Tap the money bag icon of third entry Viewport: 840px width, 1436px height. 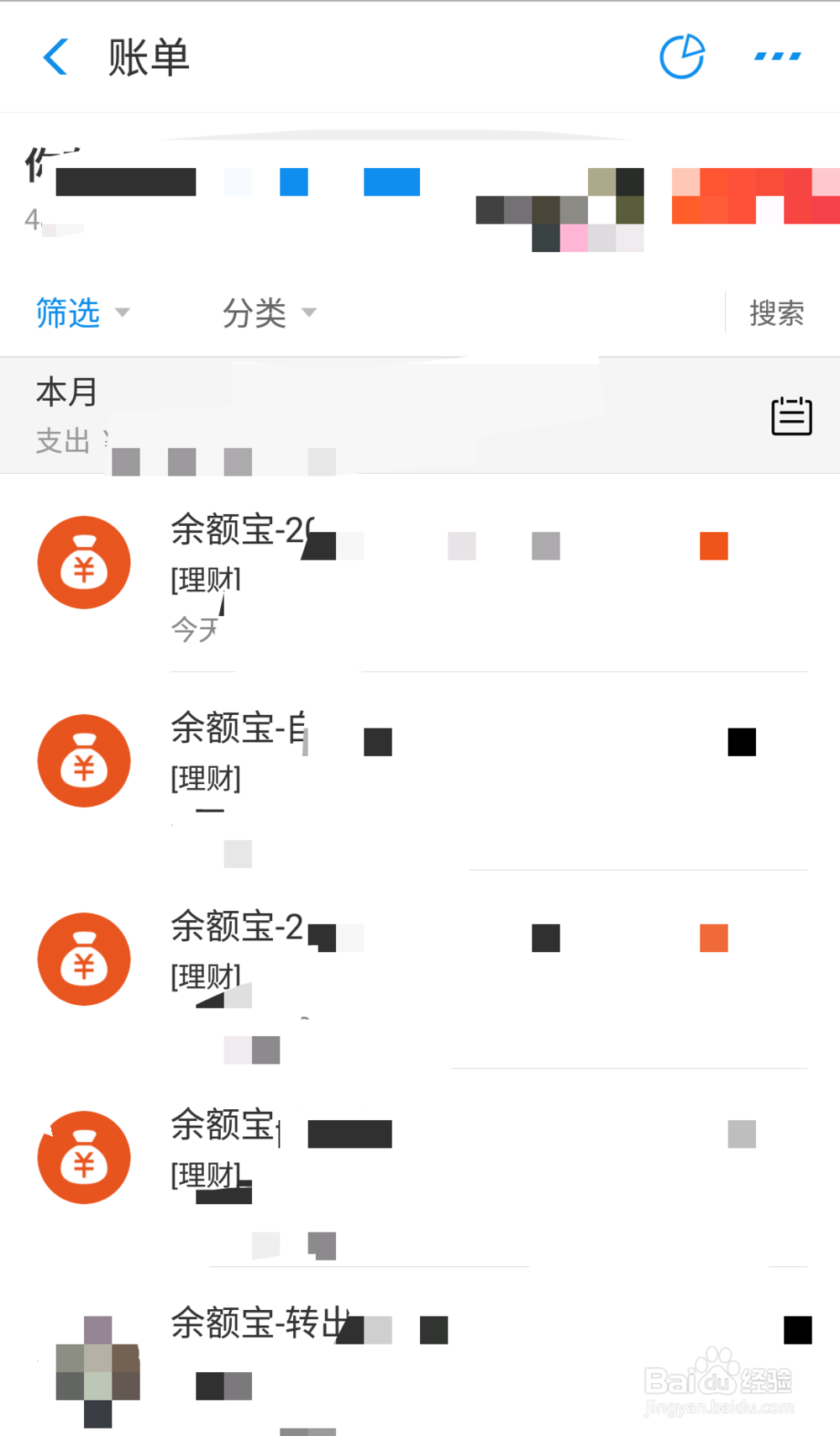[x=84, y=960]
